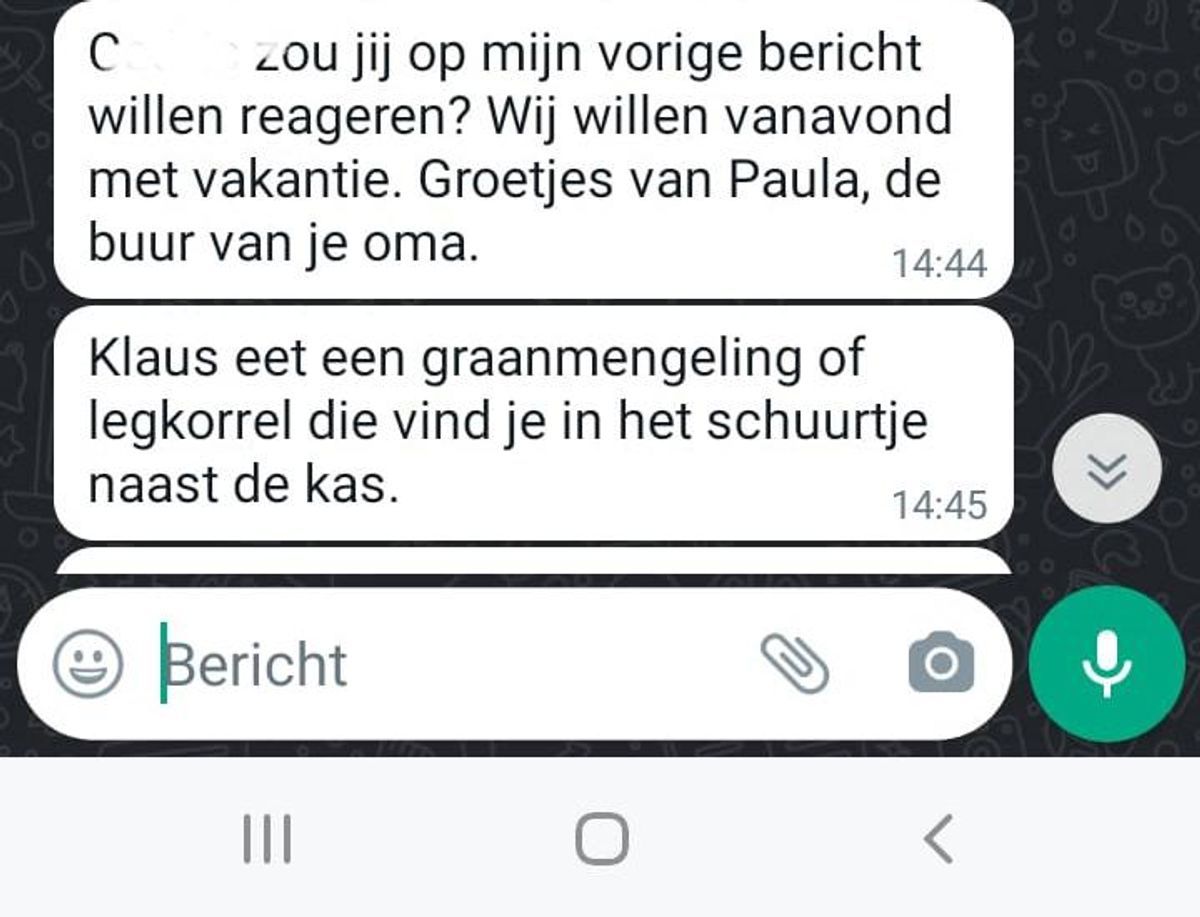The width and height of the screenshot is (1200, 917).
Task: Open the camera from the message bar
Action: tap(940, 663)
